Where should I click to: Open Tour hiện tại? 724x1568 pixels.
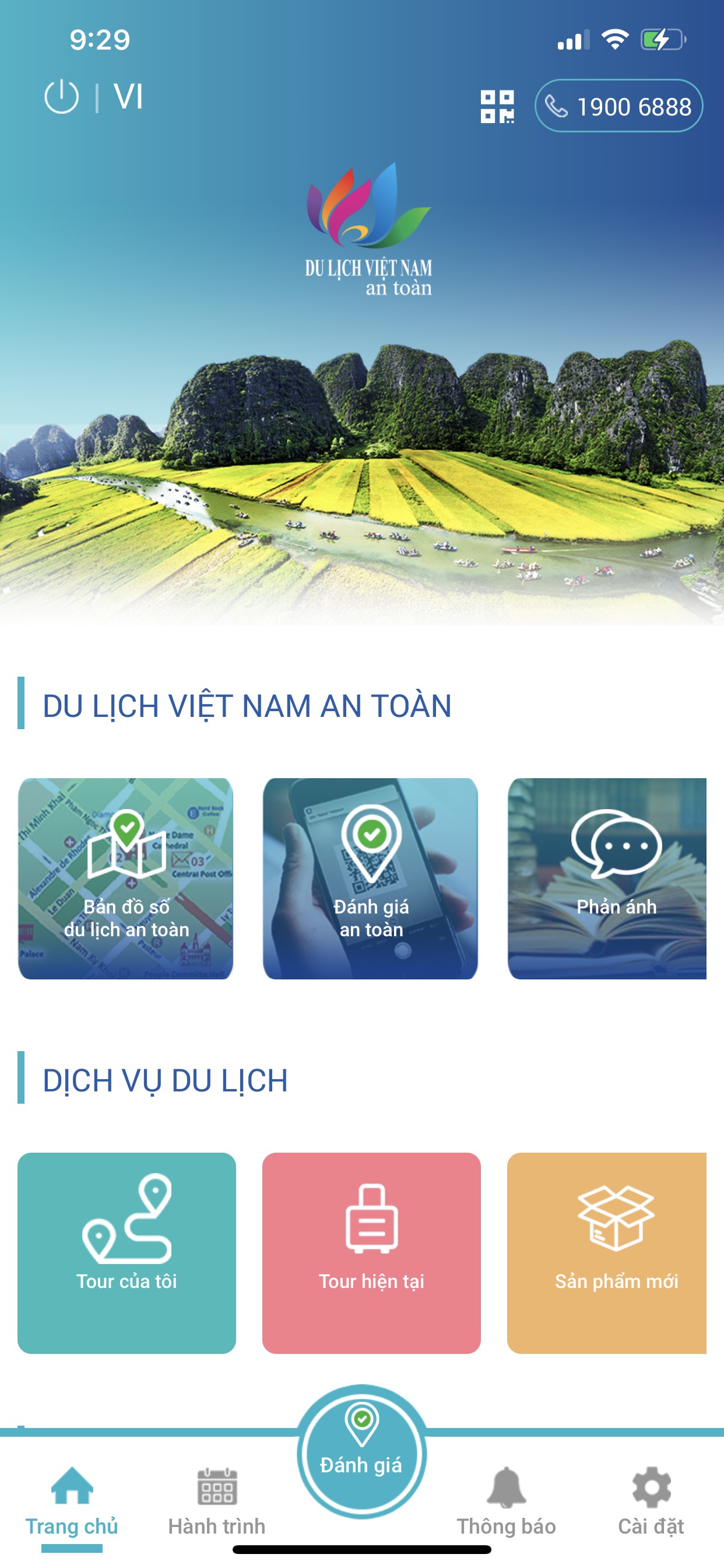point(371,1252)
